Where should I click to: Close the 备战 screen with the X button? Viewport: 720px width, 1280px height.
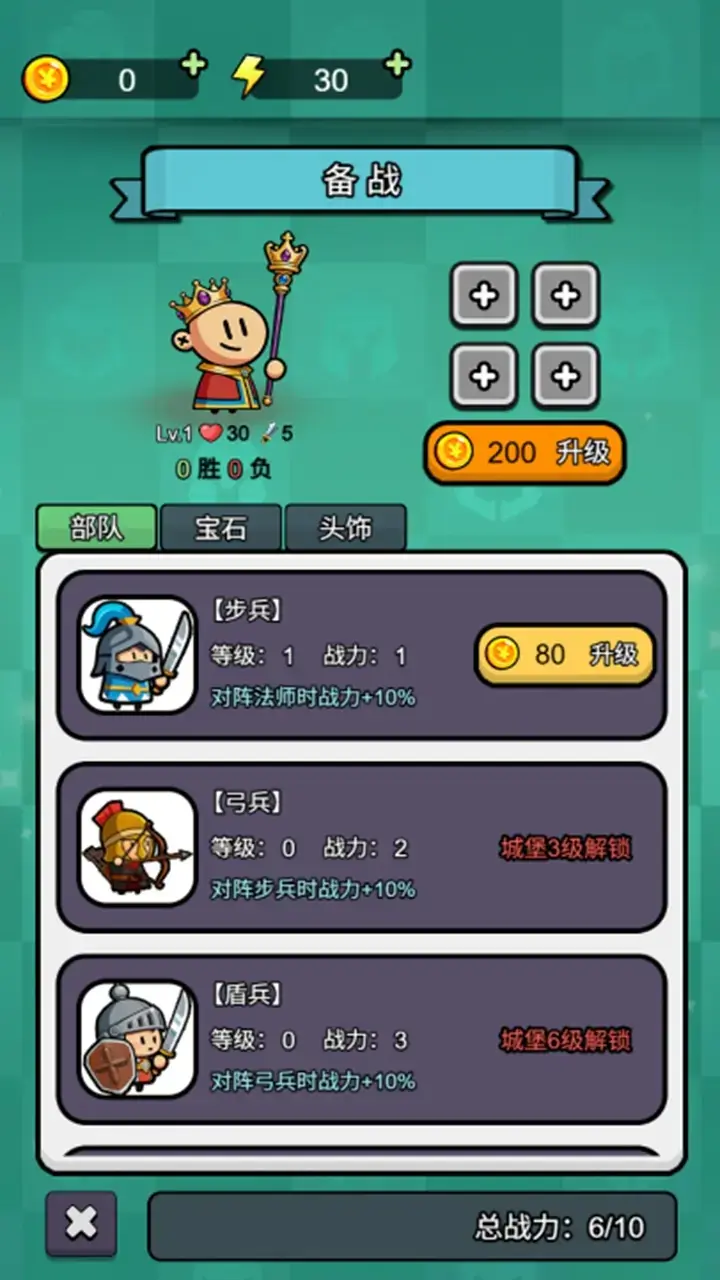click(x=81, y=1222)
